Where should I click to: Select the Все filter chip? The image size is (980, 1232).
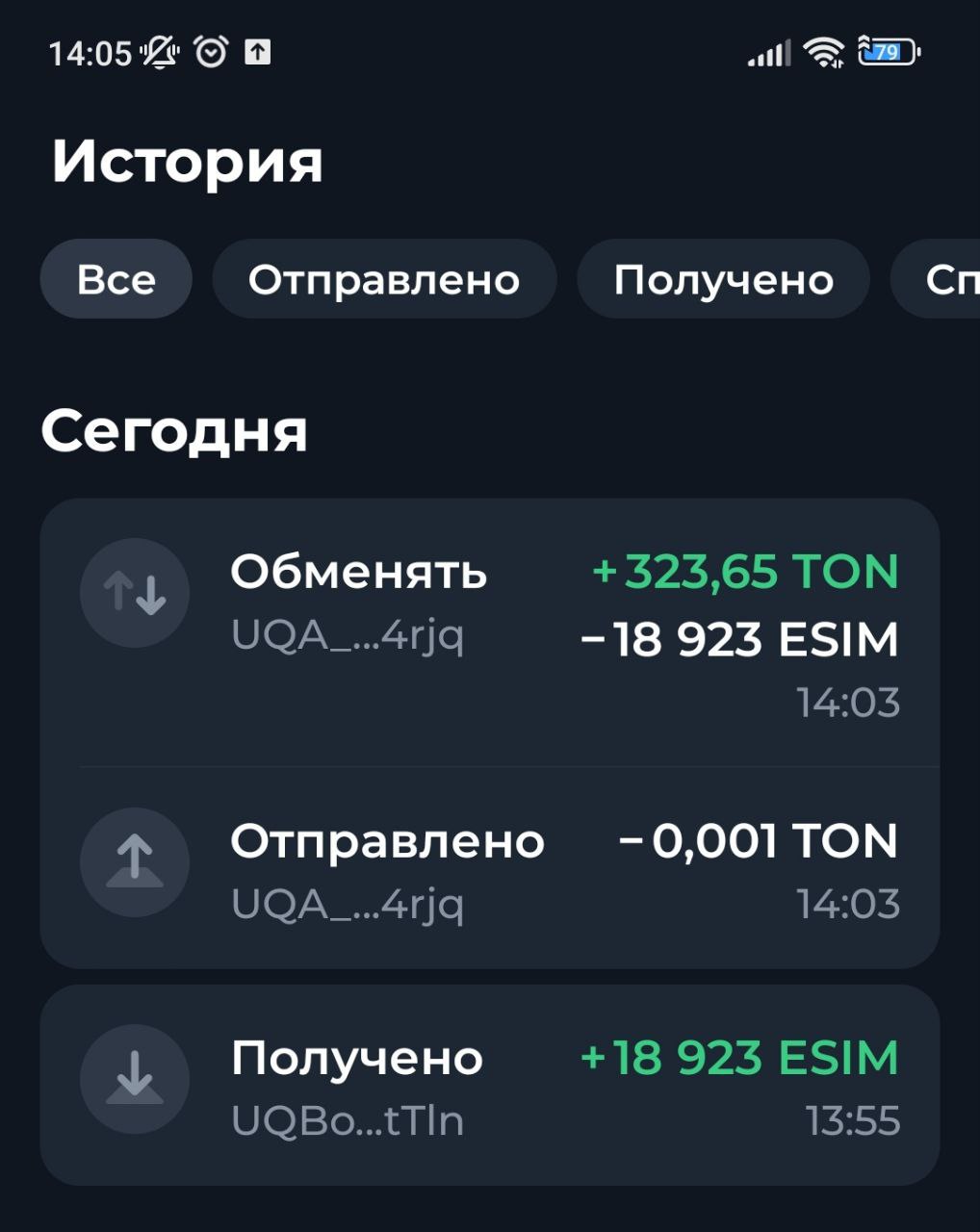pos(116,279)
